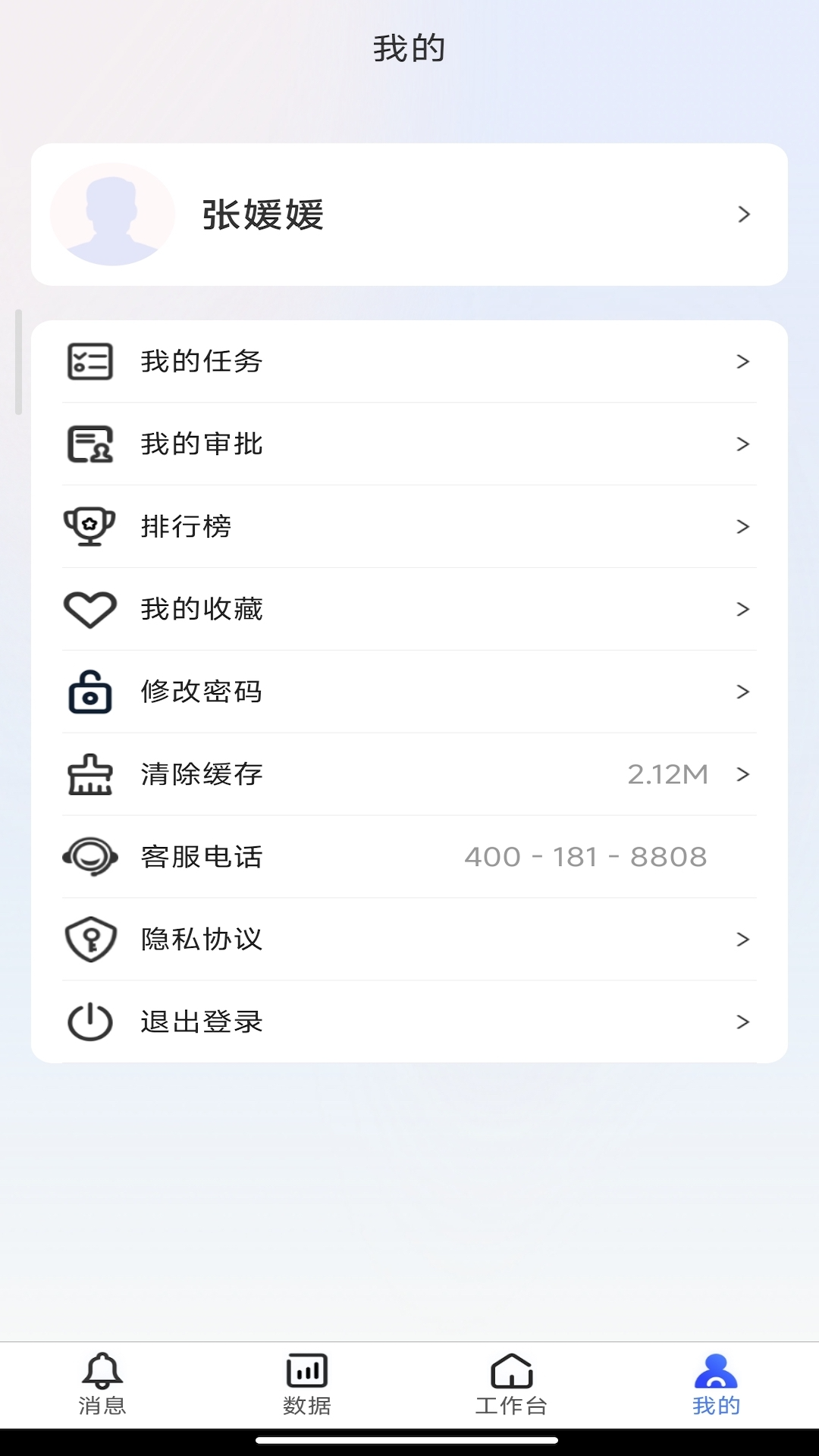
Task: Open 我的任务 via its chevron arrow
Action: (744, 362)
